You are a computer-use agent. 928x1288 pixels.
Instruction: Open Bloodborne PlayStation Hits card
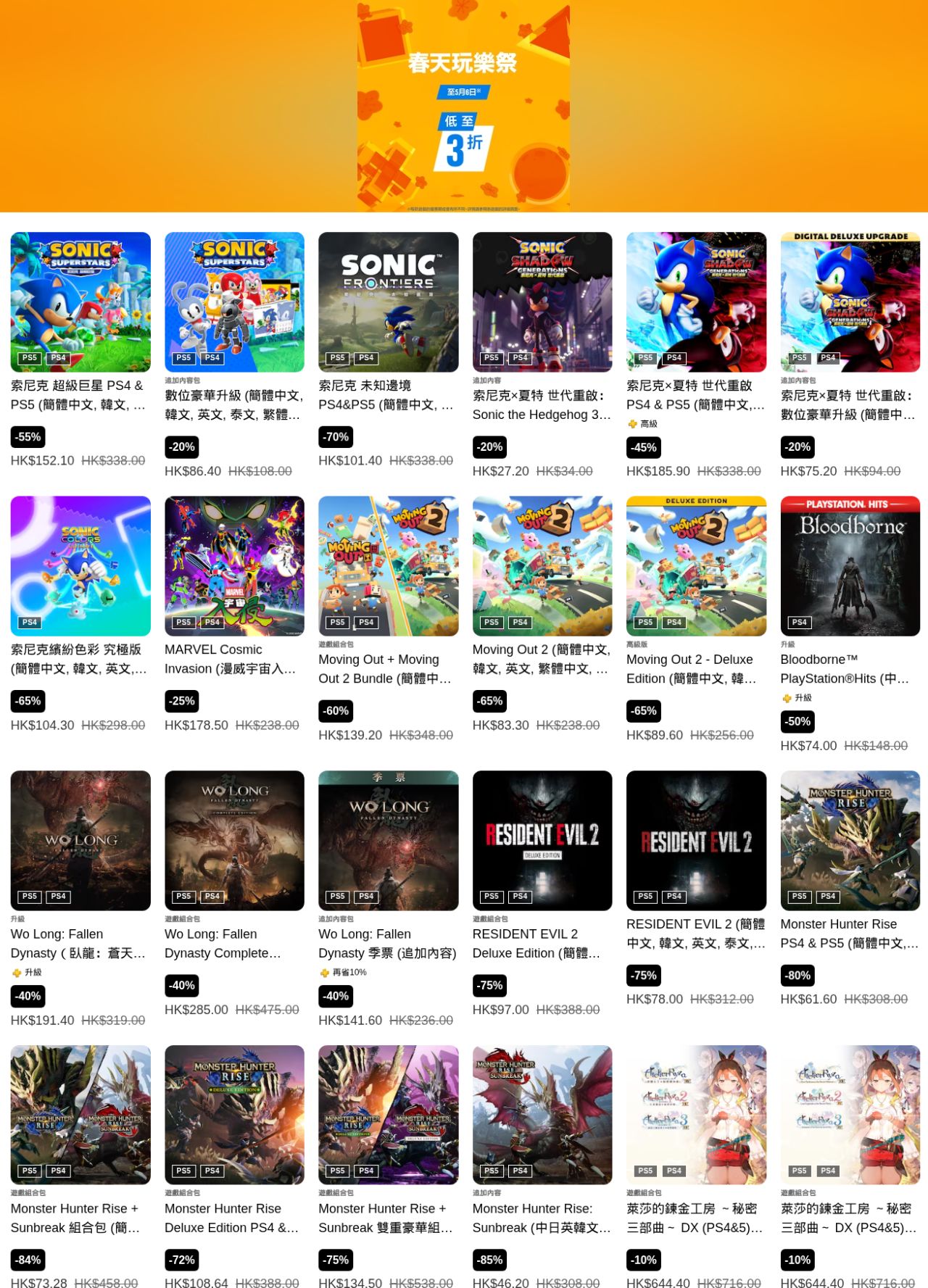850,566
